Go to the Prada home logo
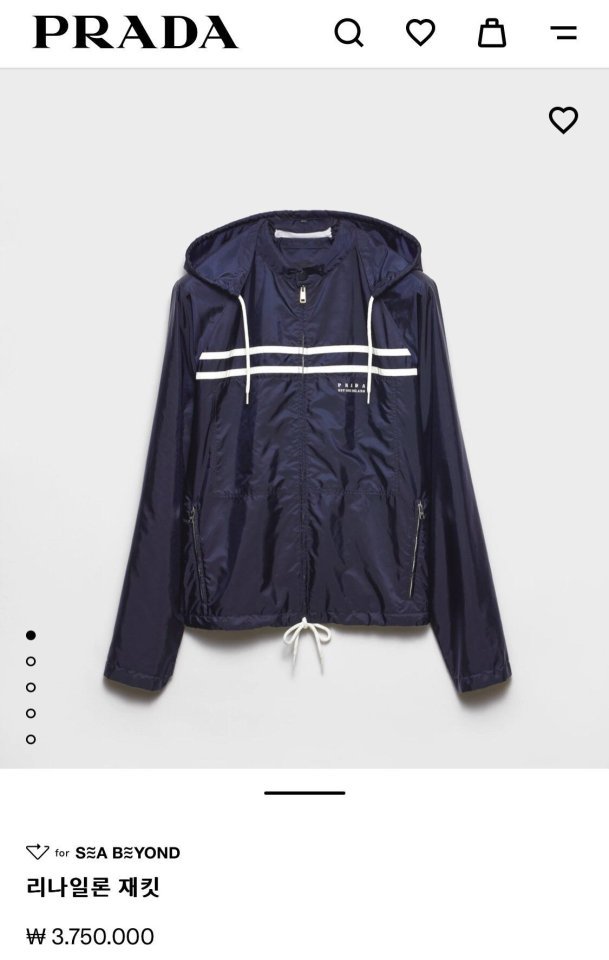This screenshot has height=960, width=609. click(136, 33)
